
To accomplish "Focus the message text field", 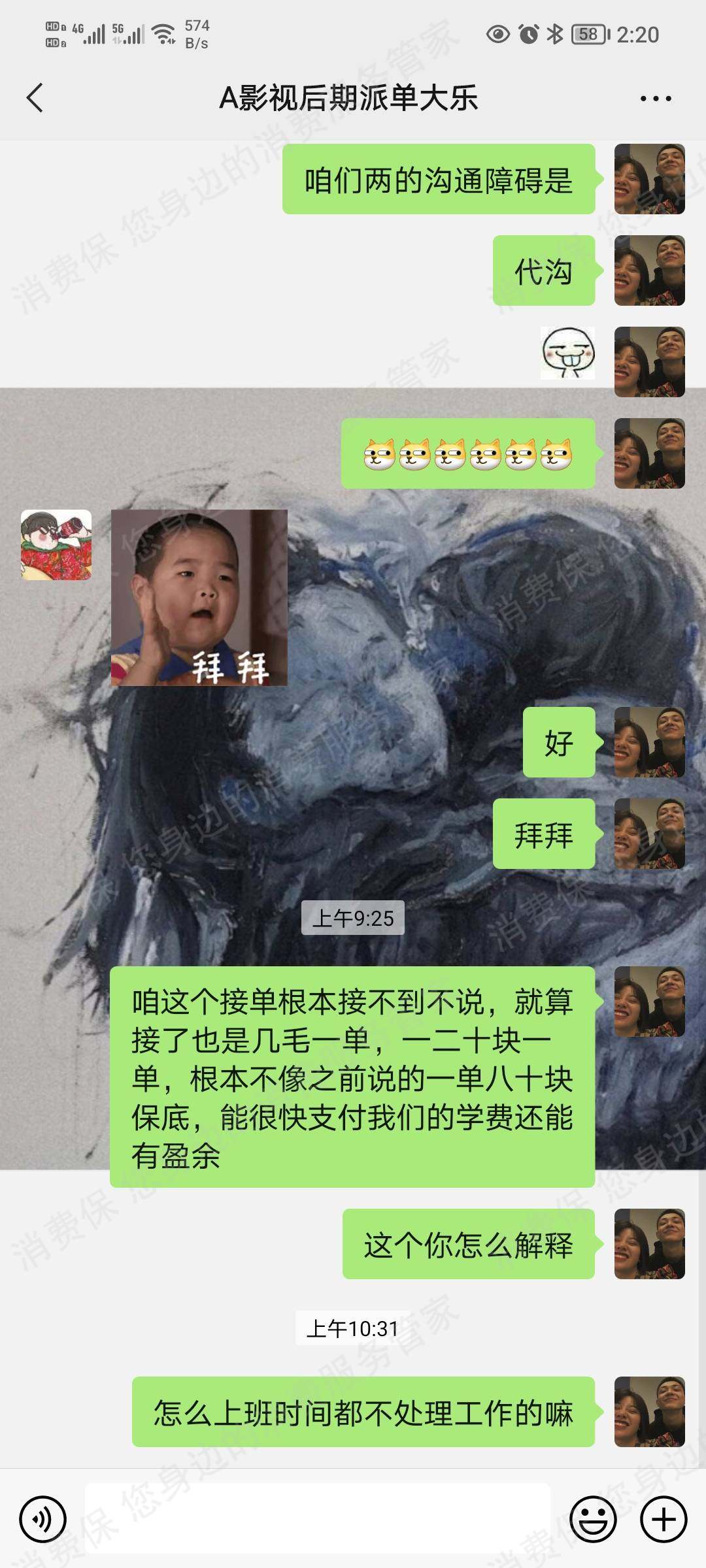I will pos(317,1518).
